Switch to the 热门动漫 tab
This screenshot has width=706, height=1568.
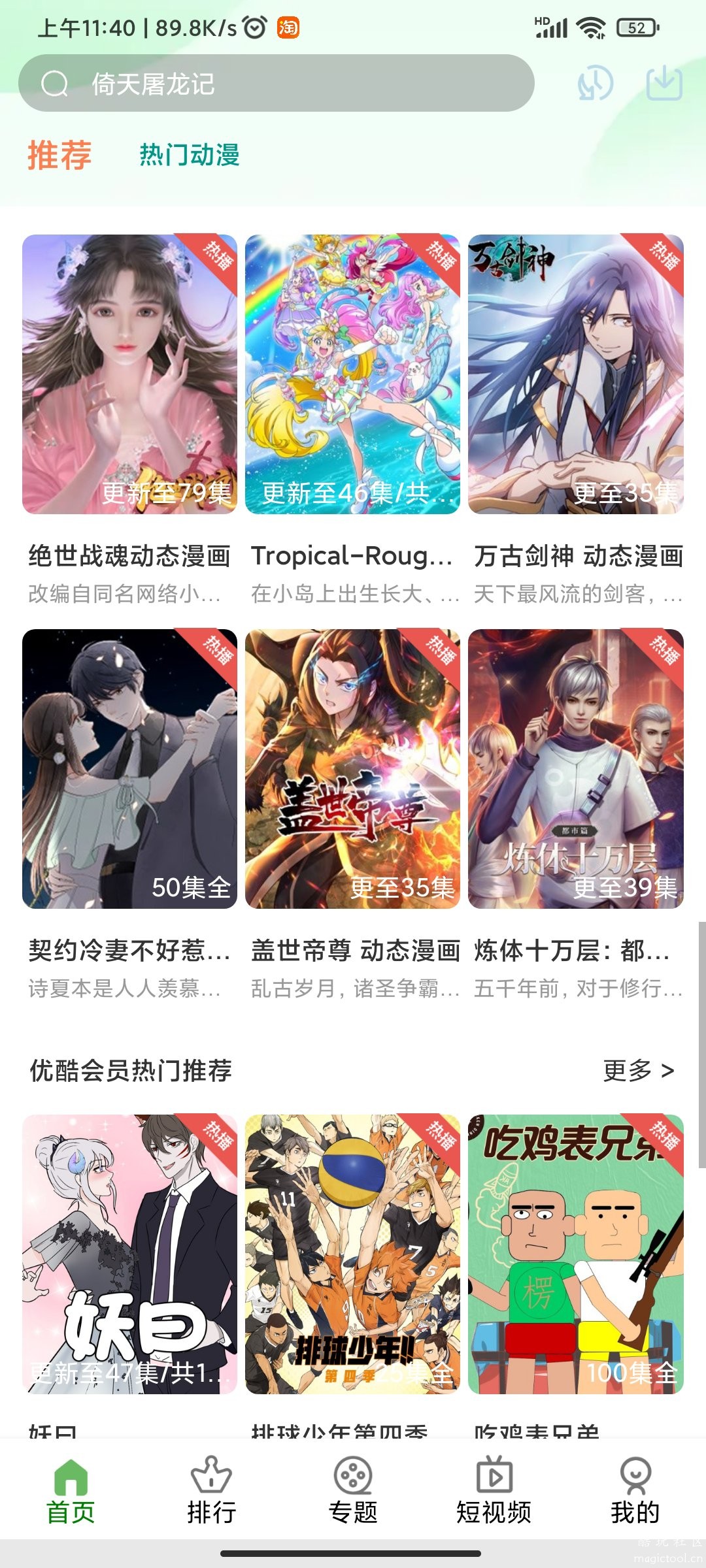click(x=190, y=155)
